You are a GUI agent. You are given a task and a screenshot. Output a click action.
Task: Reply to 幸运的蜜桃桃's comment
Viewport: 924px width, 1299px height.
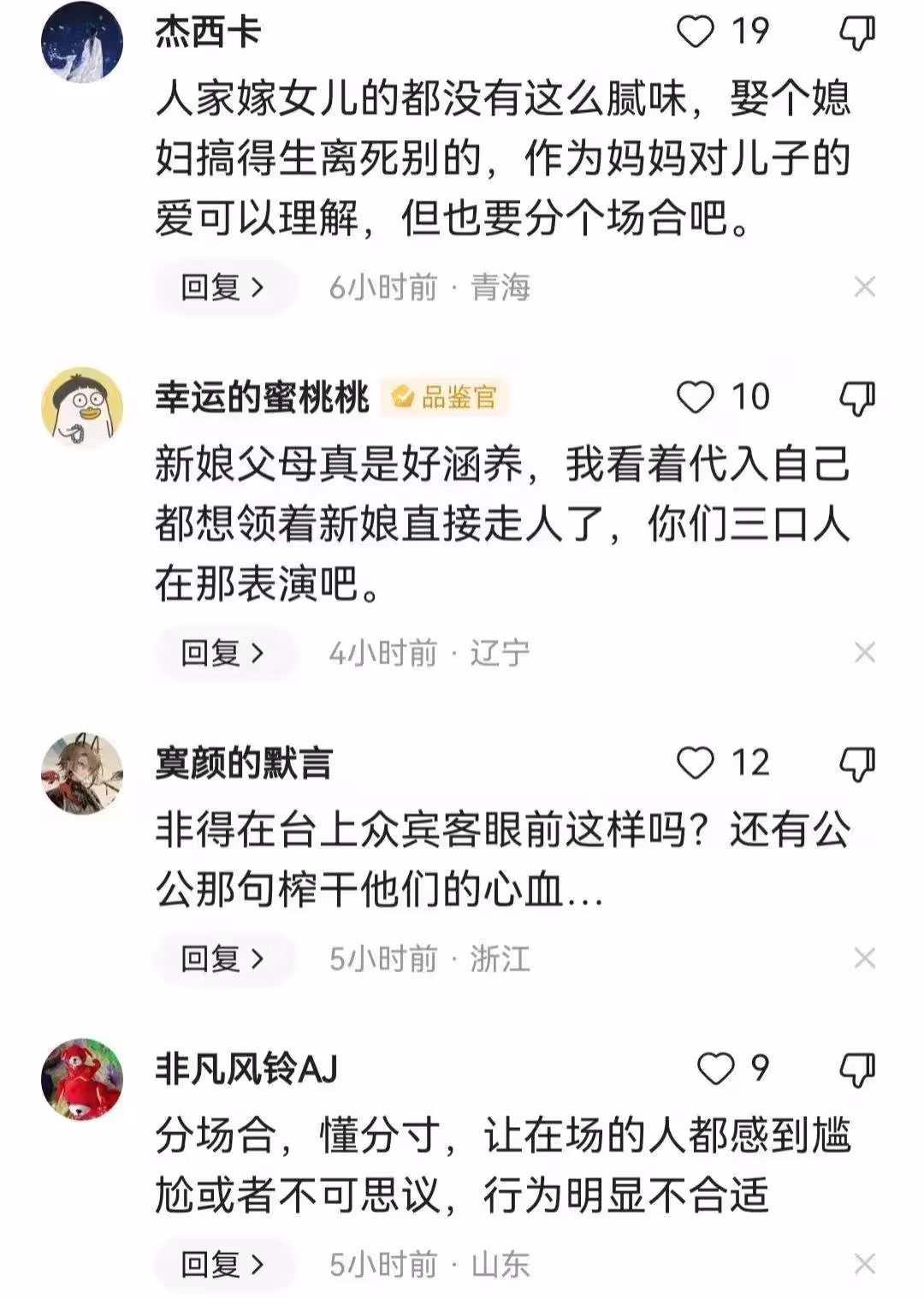[223, 653]
